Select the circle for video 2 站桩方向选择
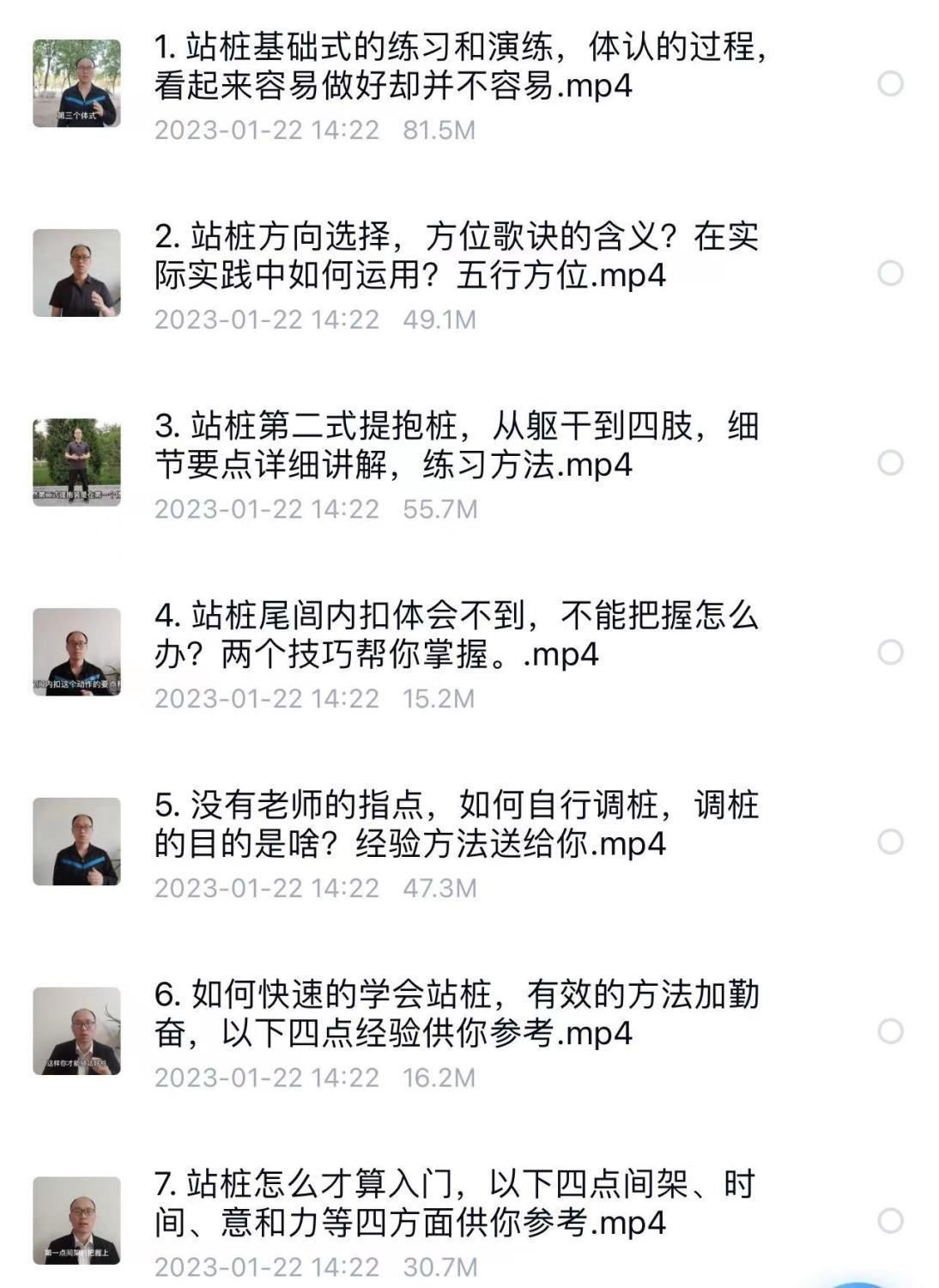Viewport: 939px width, 1288px height. (890, 273)
